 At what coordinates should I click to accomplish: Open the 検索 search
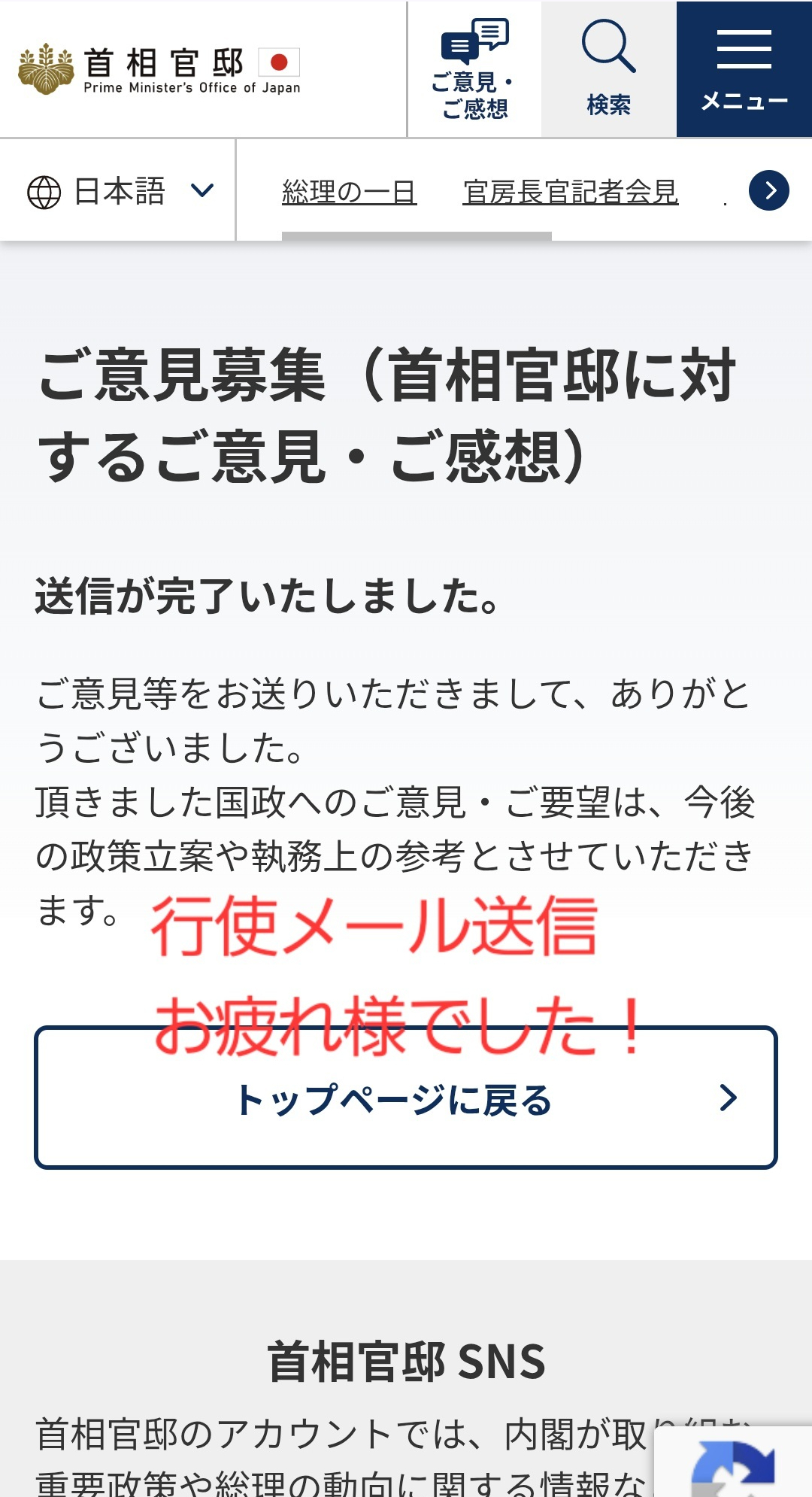click(608, 69)
